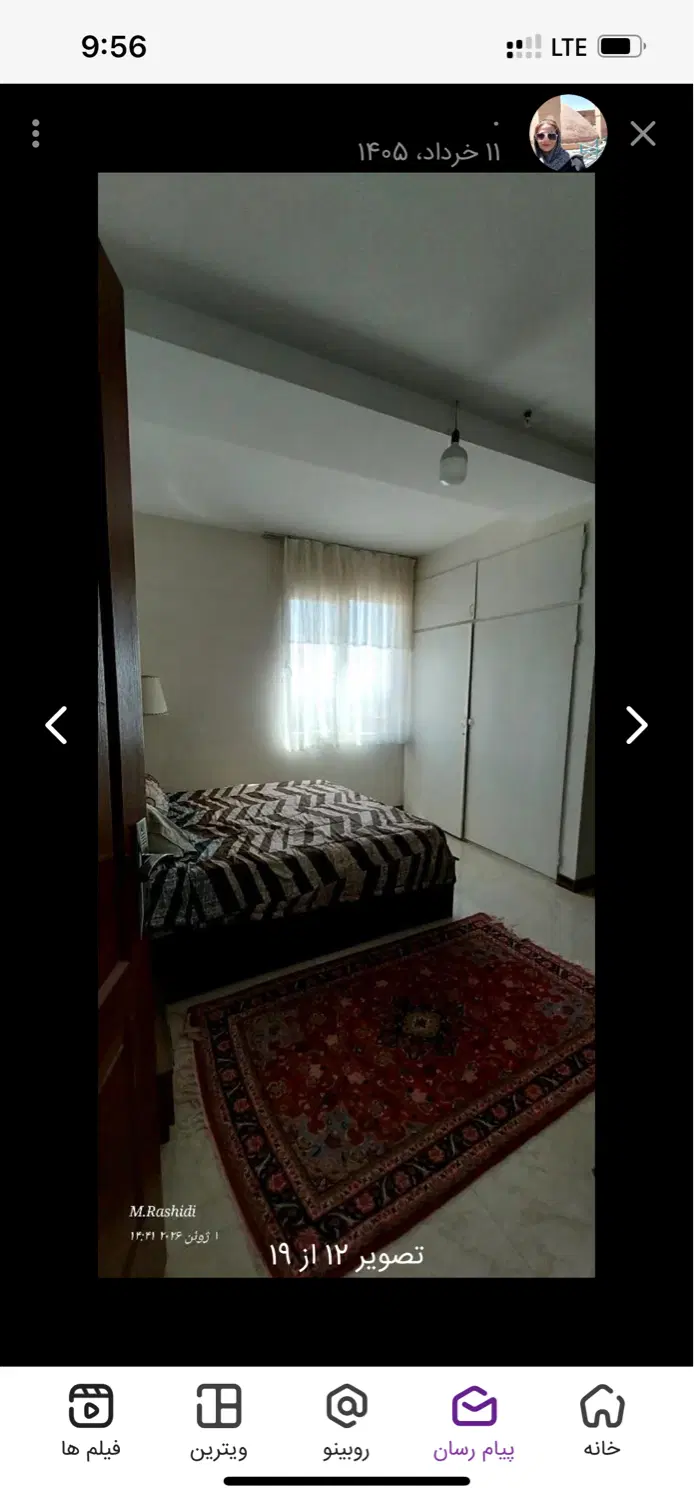Viewport: 694px width, 1500px height.
Task: Open the three-dot overflow menu
Action: click(36, 134)
